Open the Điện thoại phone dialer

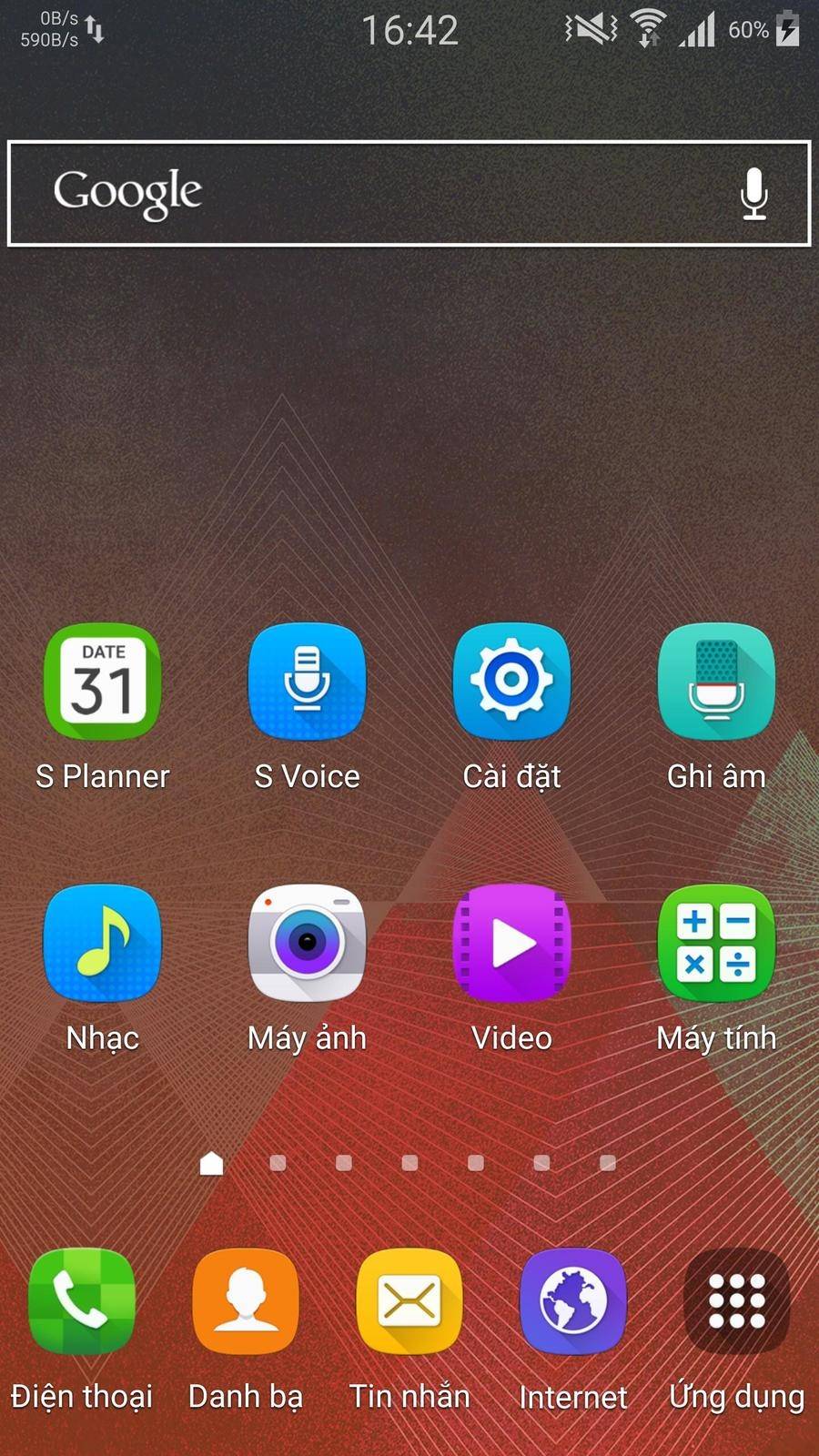tap(82, 1302)
